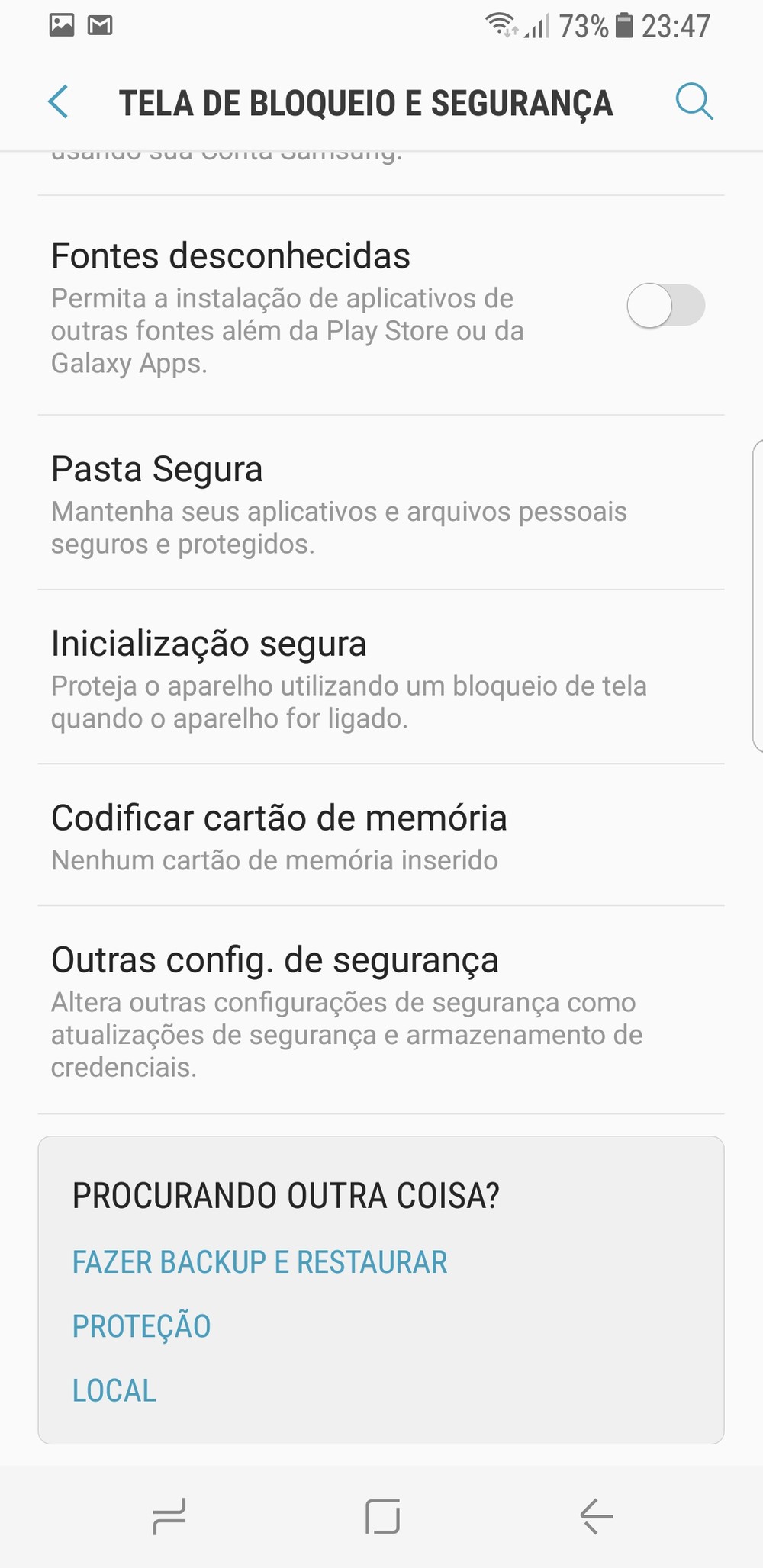Screen dimensions: 763x1568
Task: Go back from Tela de bloqueio e segurança
Action: 59,102
